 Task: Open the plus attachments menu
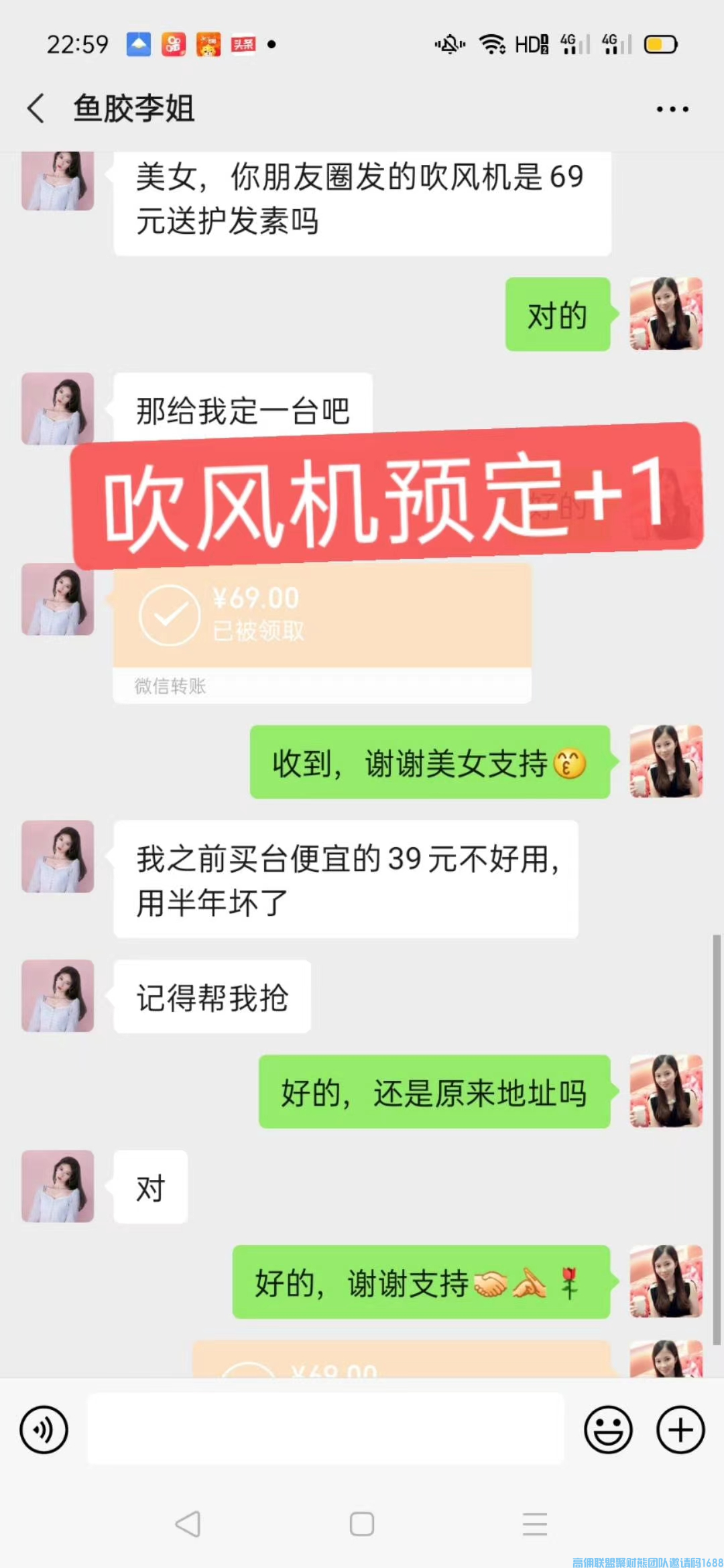coord(680,1430)
